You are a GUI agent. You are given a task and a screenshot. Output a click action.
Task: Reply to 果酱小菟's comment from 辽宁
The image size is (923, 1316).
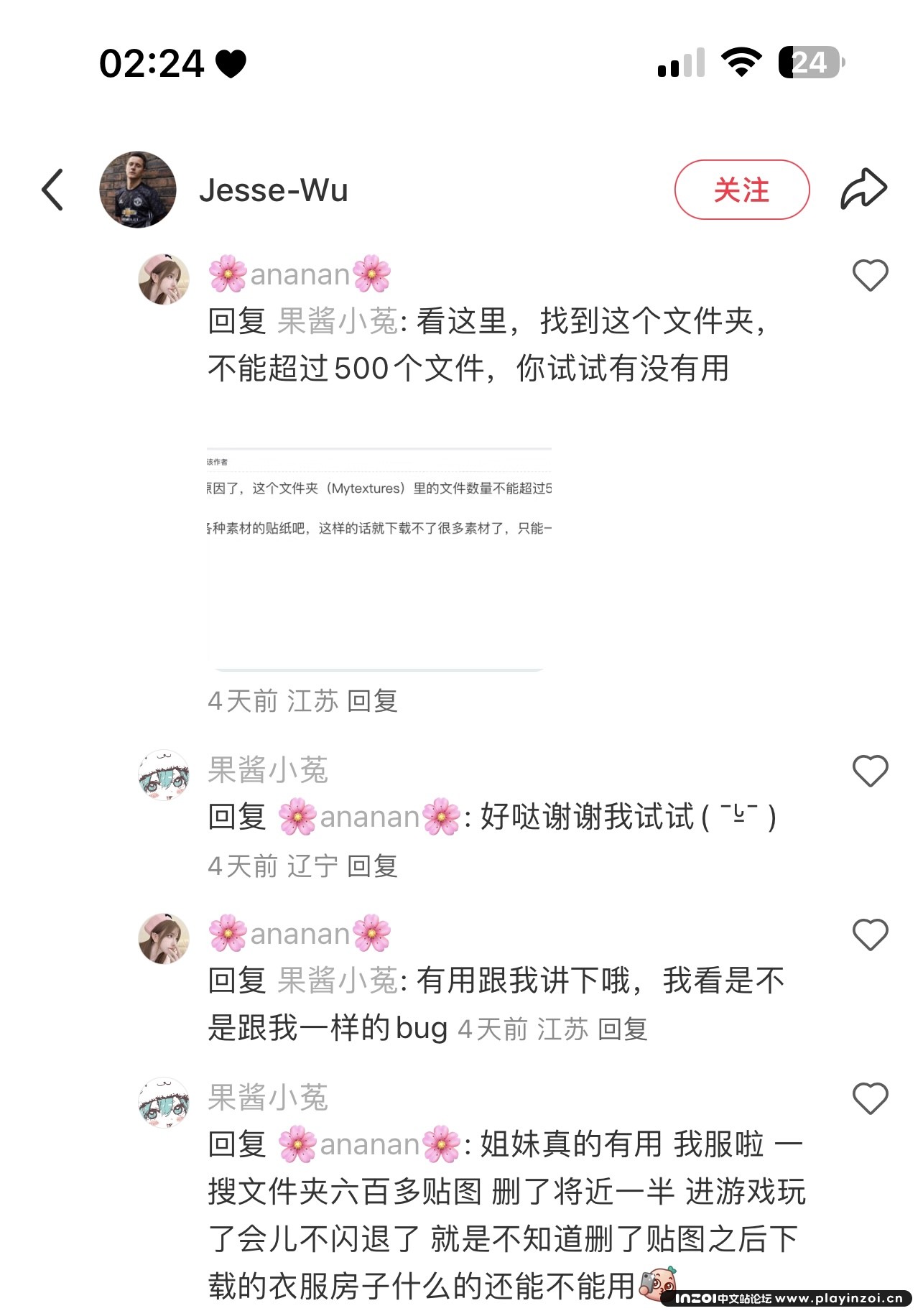click(x=372, y=866)
